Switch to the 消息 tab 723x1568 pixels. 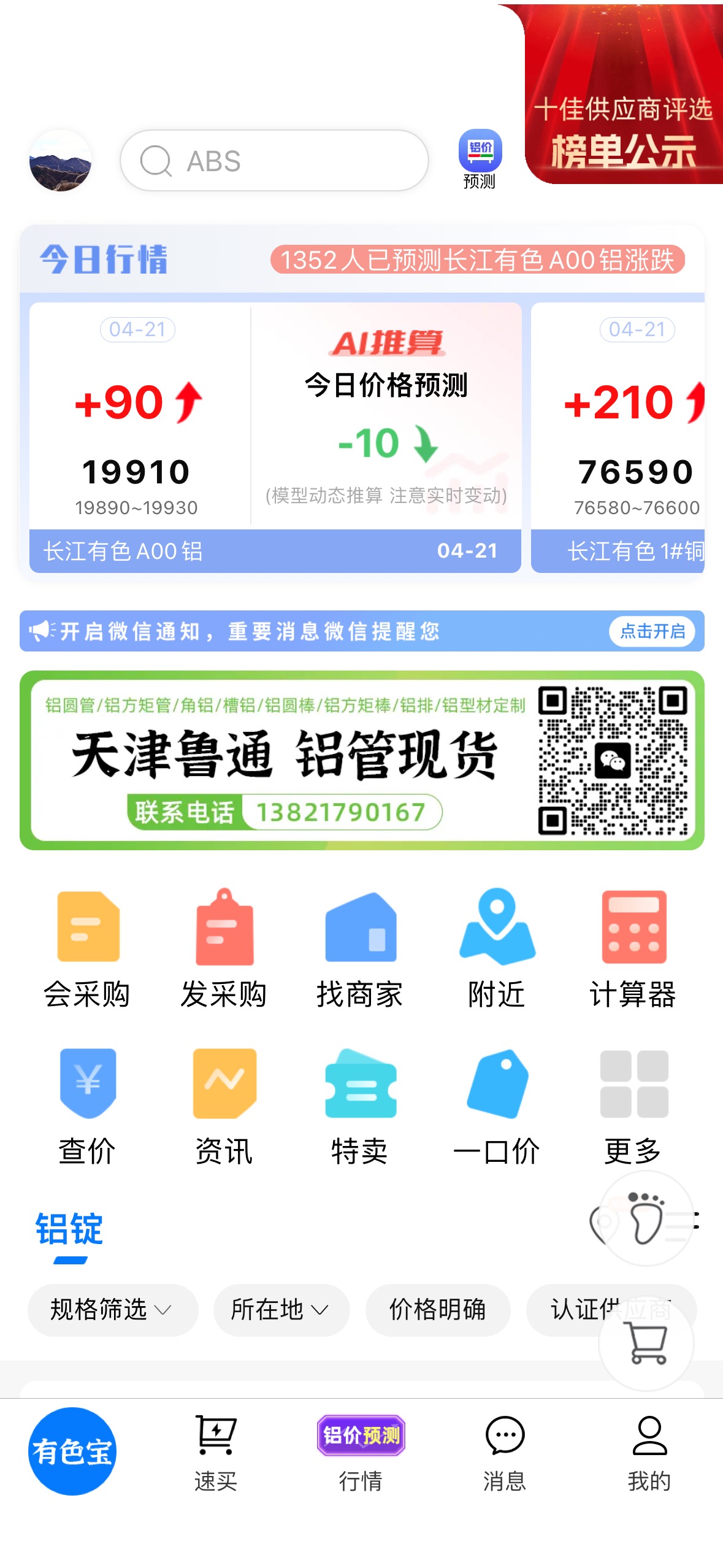click(x=505, y=1453)
